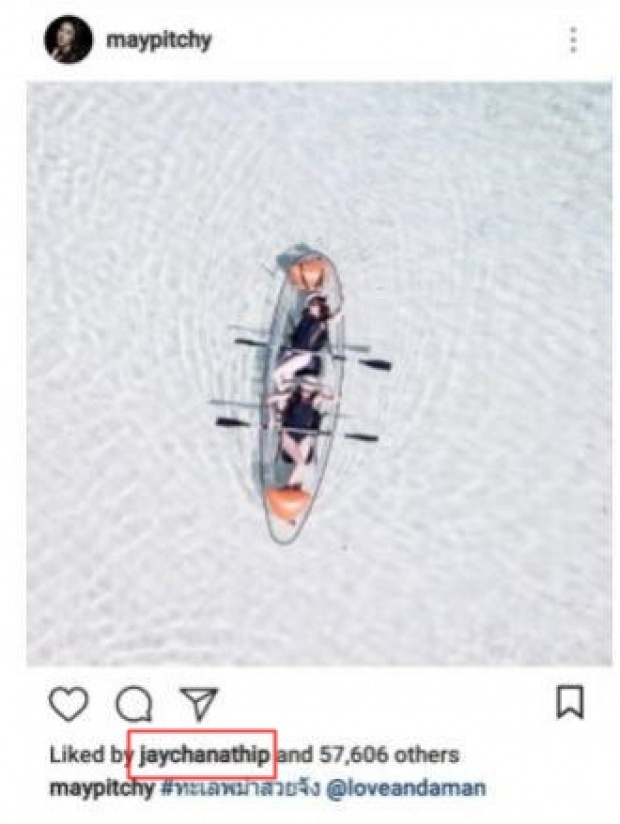Share the post via the paper plane icon
This screenshot has height=824, width=620.
coord(199,704)
